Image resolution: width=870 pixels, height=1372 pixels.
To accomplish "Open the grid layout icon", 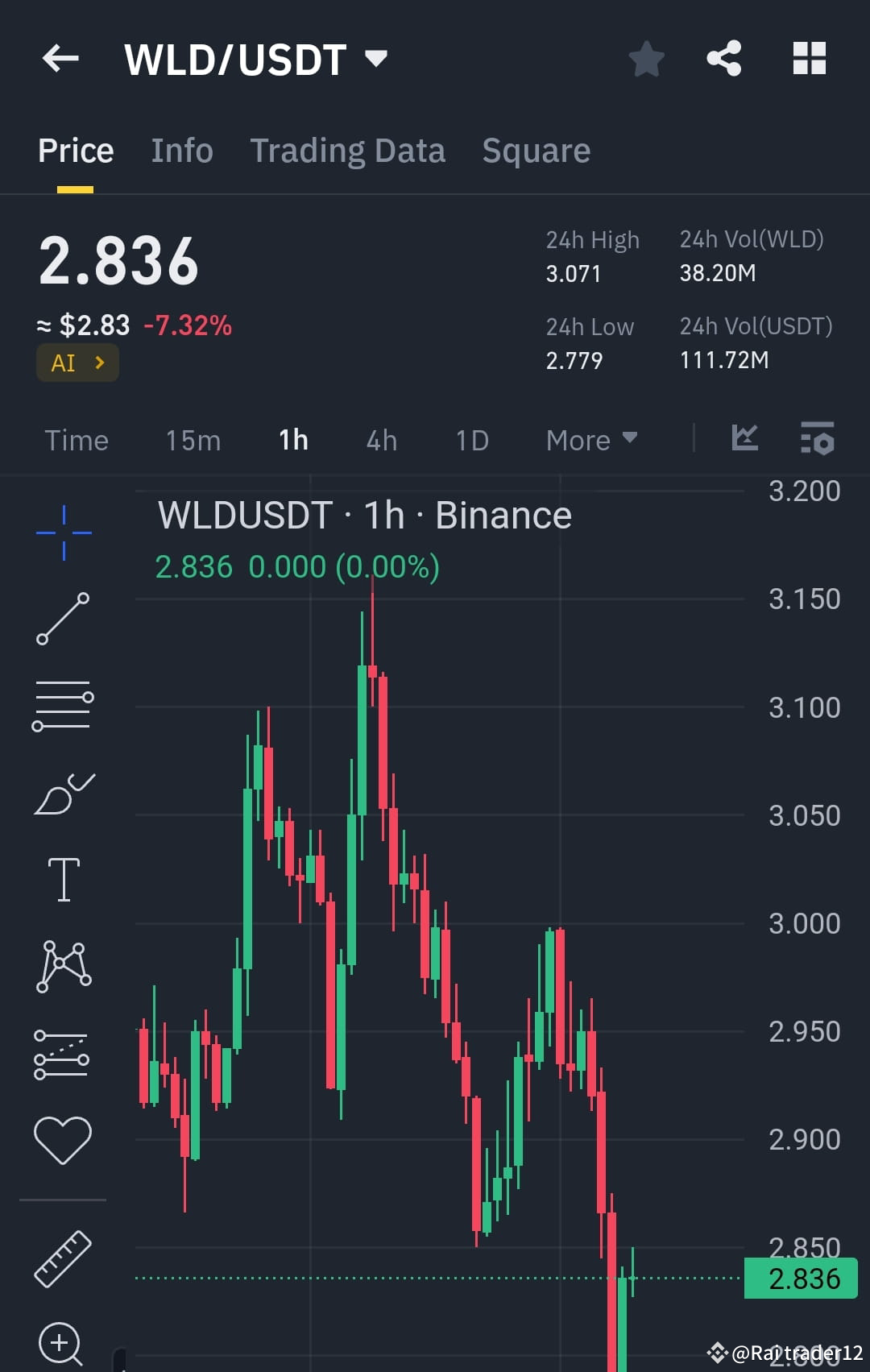I will [x=809, y=58].
